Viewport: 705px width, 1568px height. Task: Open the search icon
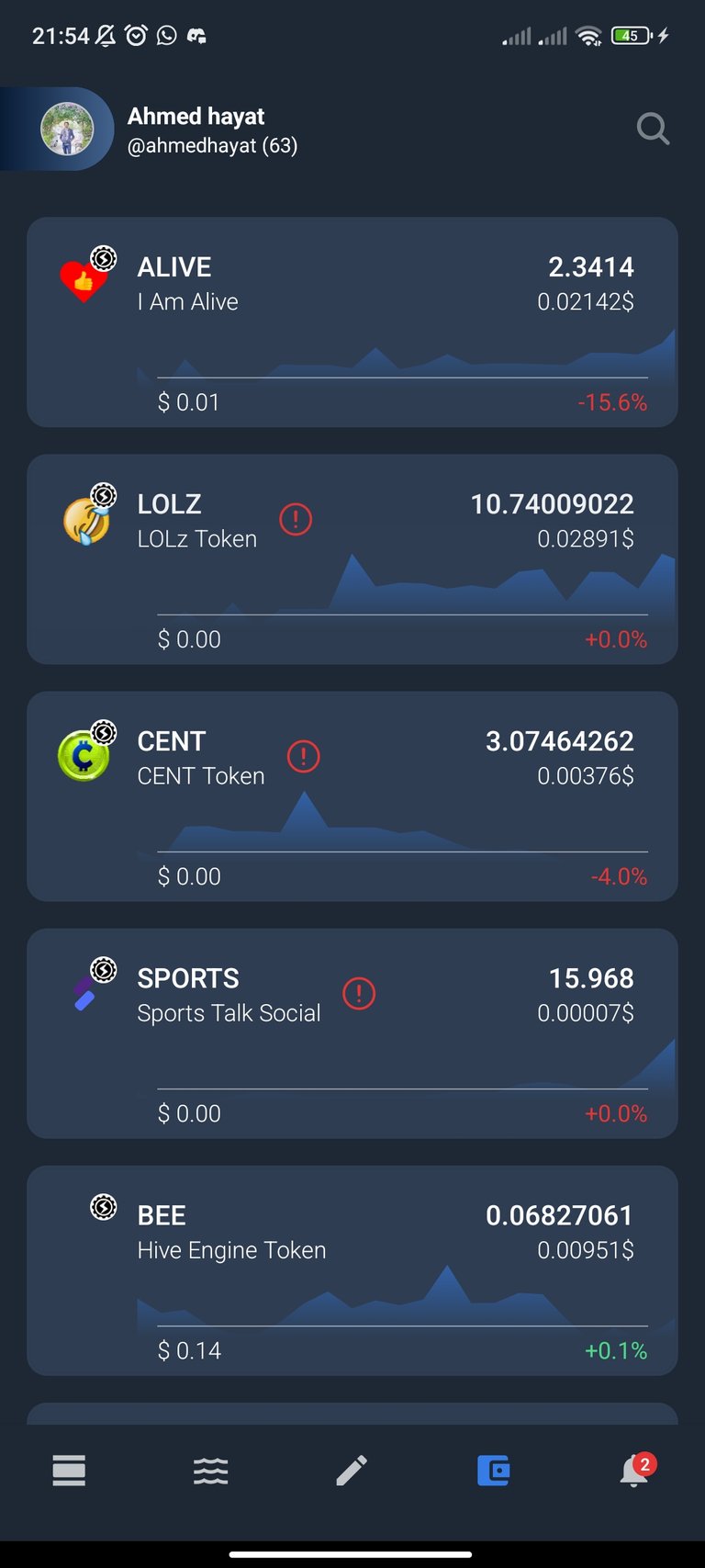tap(653, 129)
